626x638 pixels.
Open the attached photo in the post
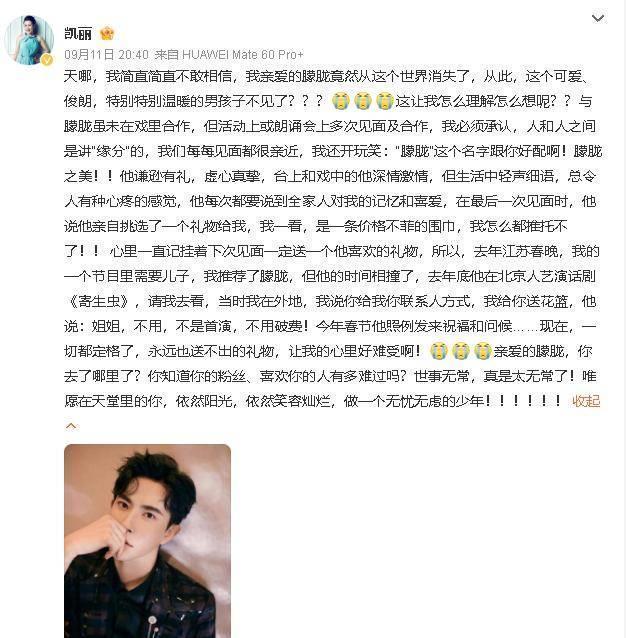147,540
